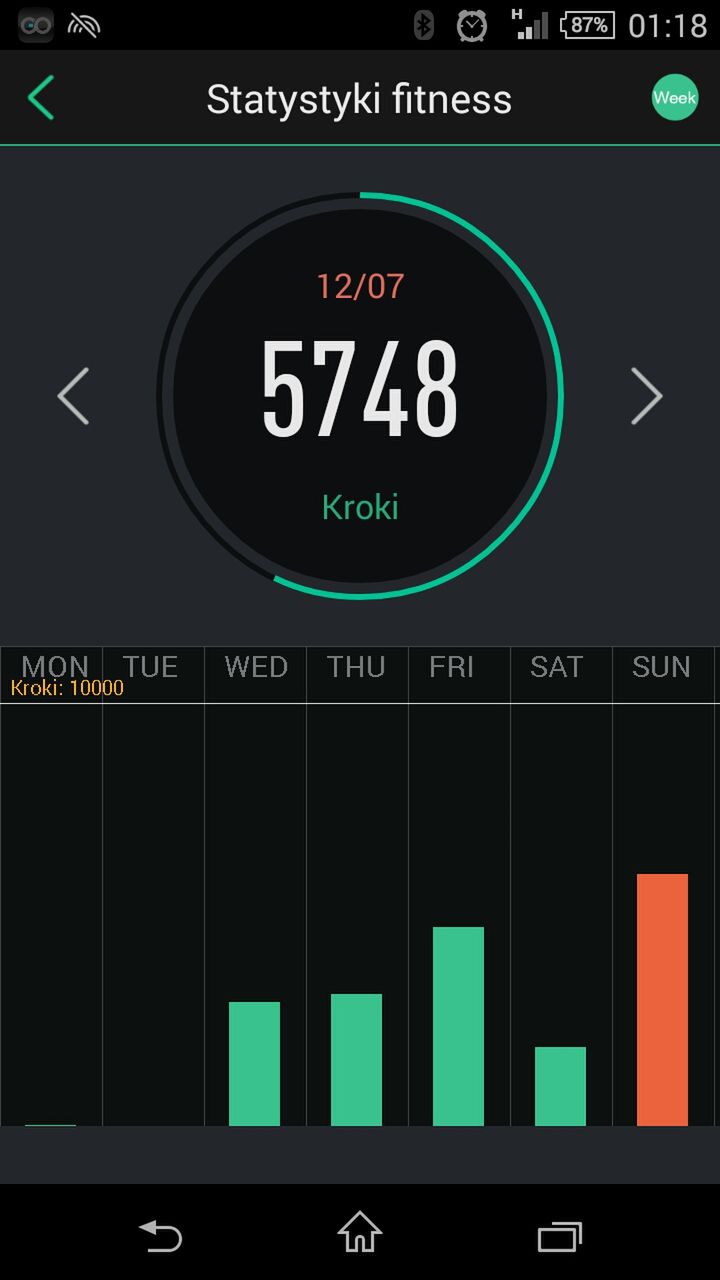Tap the Week view button

pos(675,98)
